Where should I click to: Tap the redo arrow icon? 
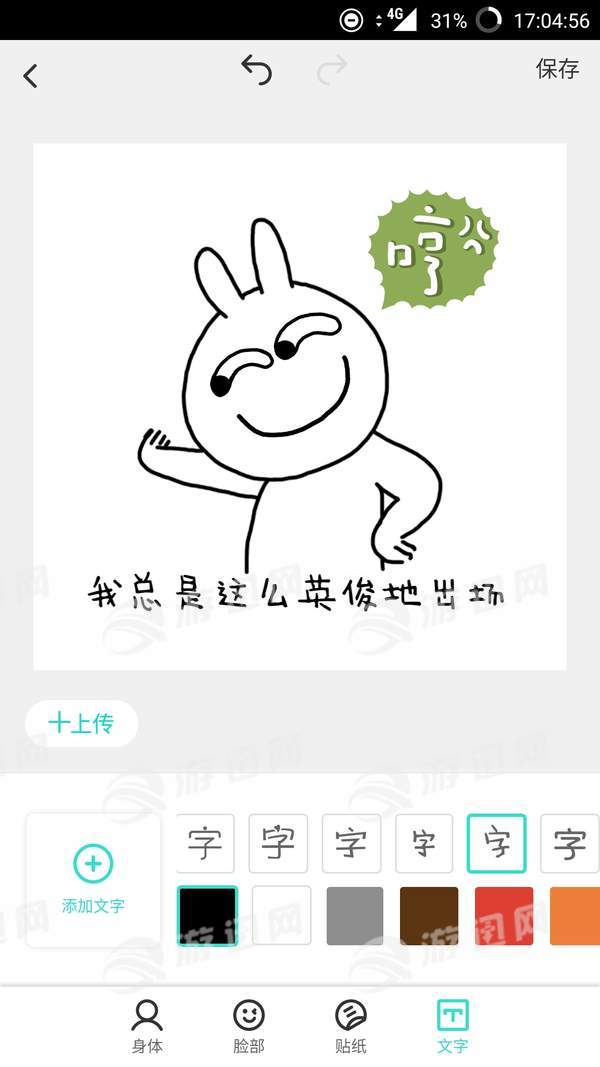coord(332,69)
